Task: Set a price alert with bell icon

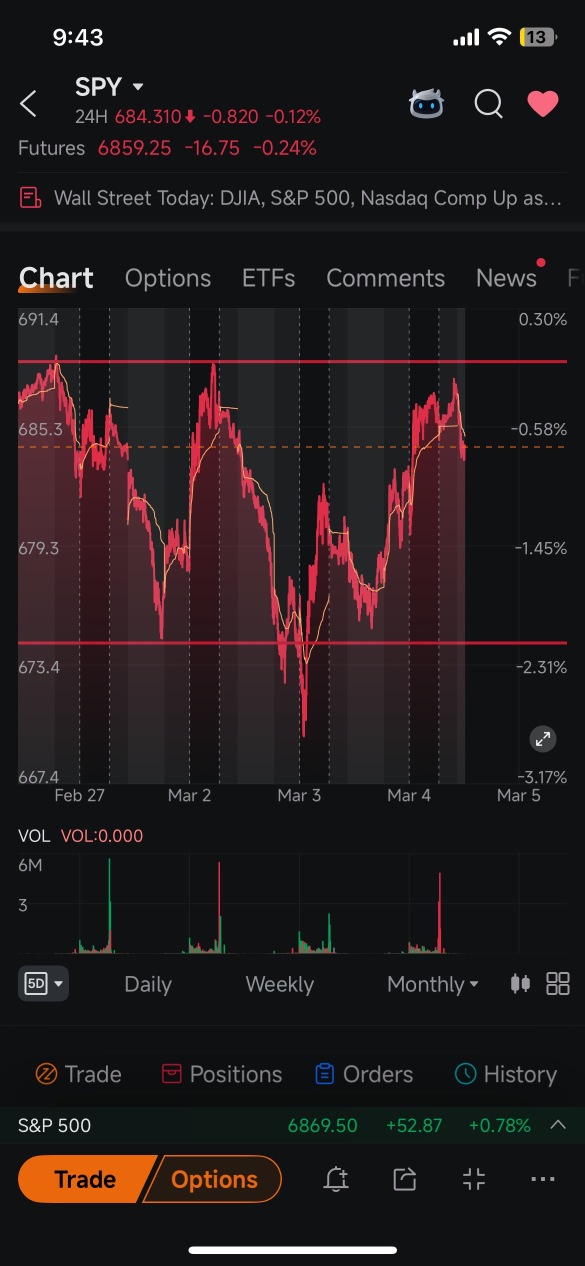Action: pyautogui.click(x=336, y=1180)
